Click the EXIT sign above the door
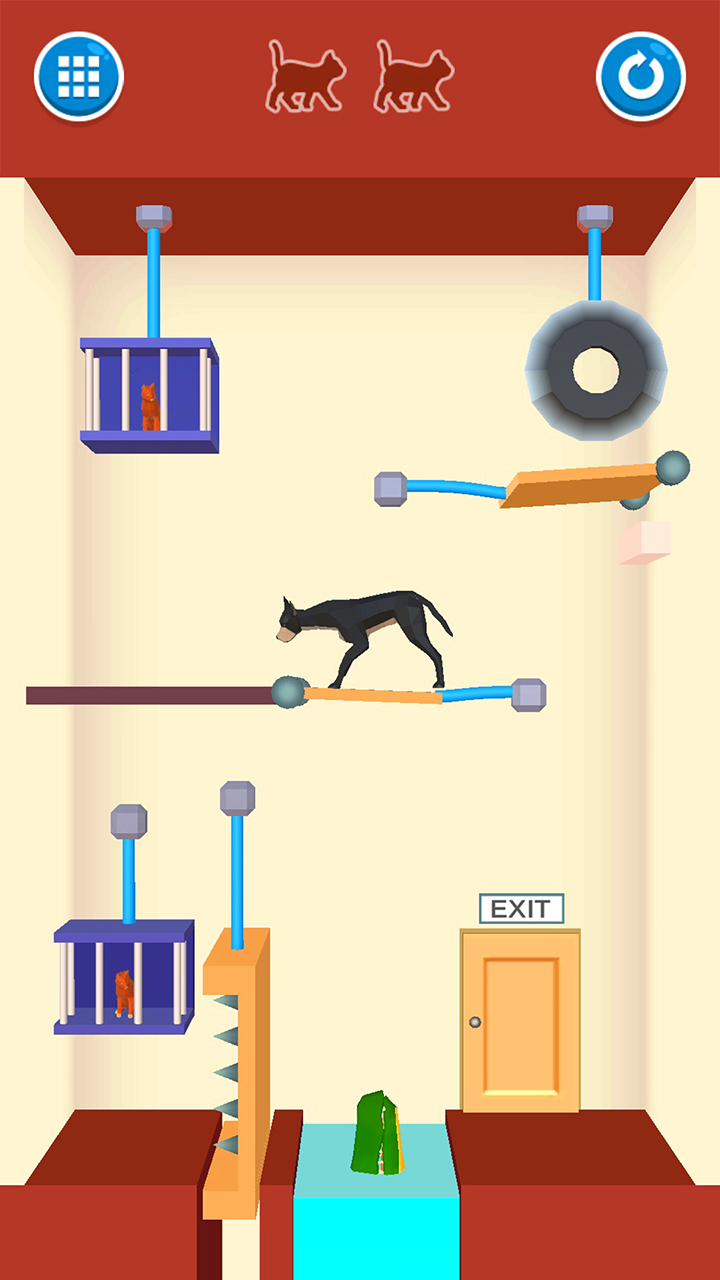This screenshot has width=720, height=1280. tap(520, 908)
